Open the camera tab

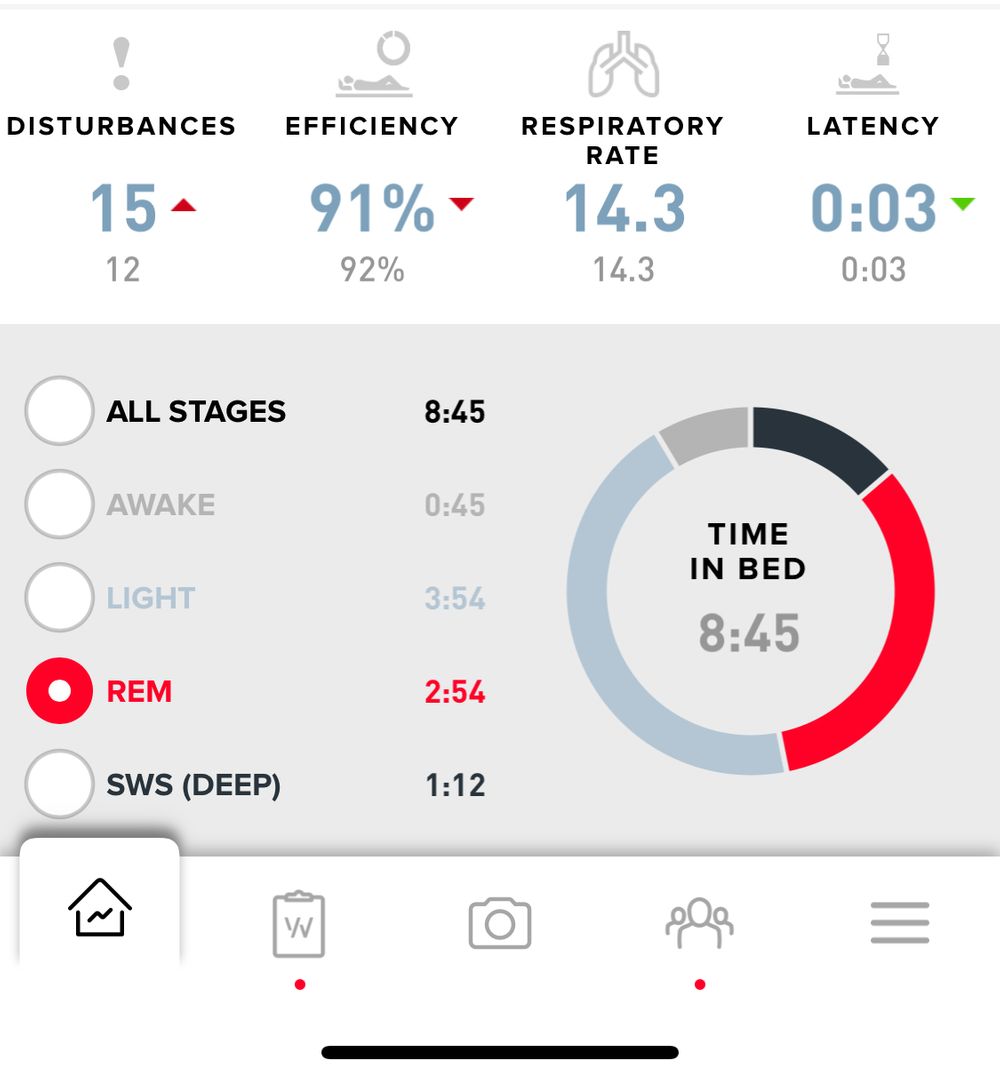[x=499, y=923]
